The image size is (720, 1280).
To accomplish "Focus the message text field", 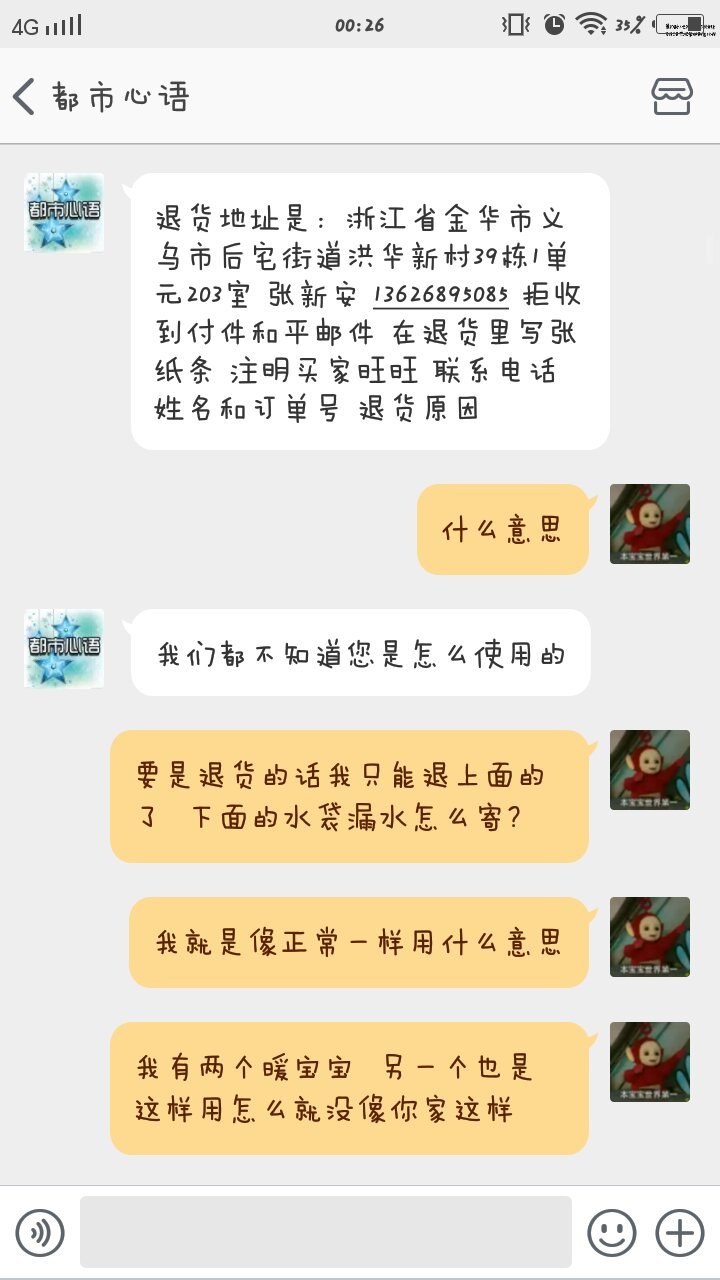I will (325, 1232).
